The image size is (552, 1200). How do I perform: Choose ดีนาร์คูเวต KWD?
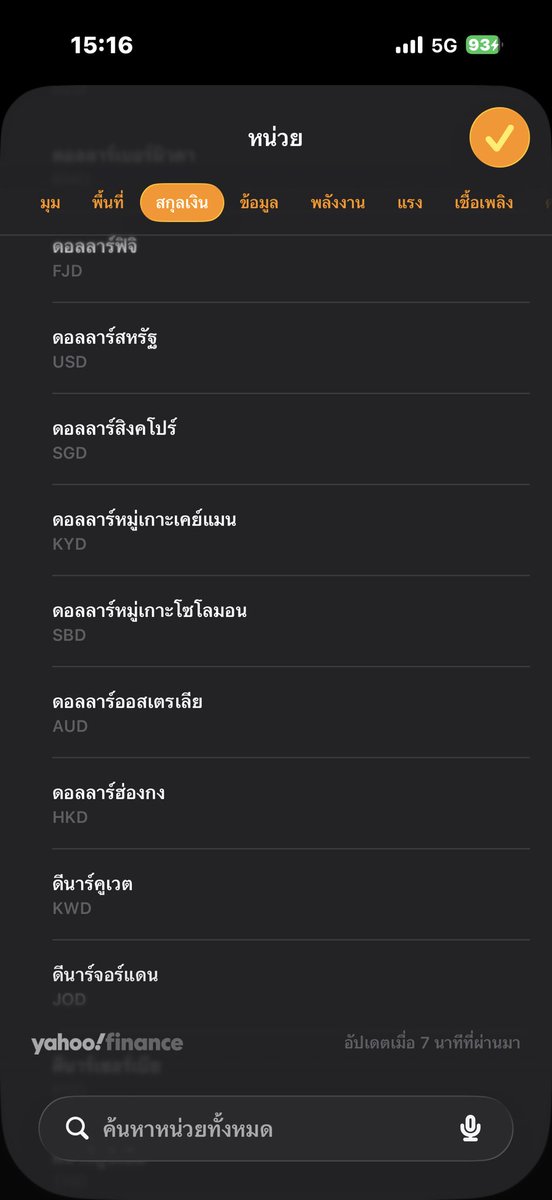287,894
